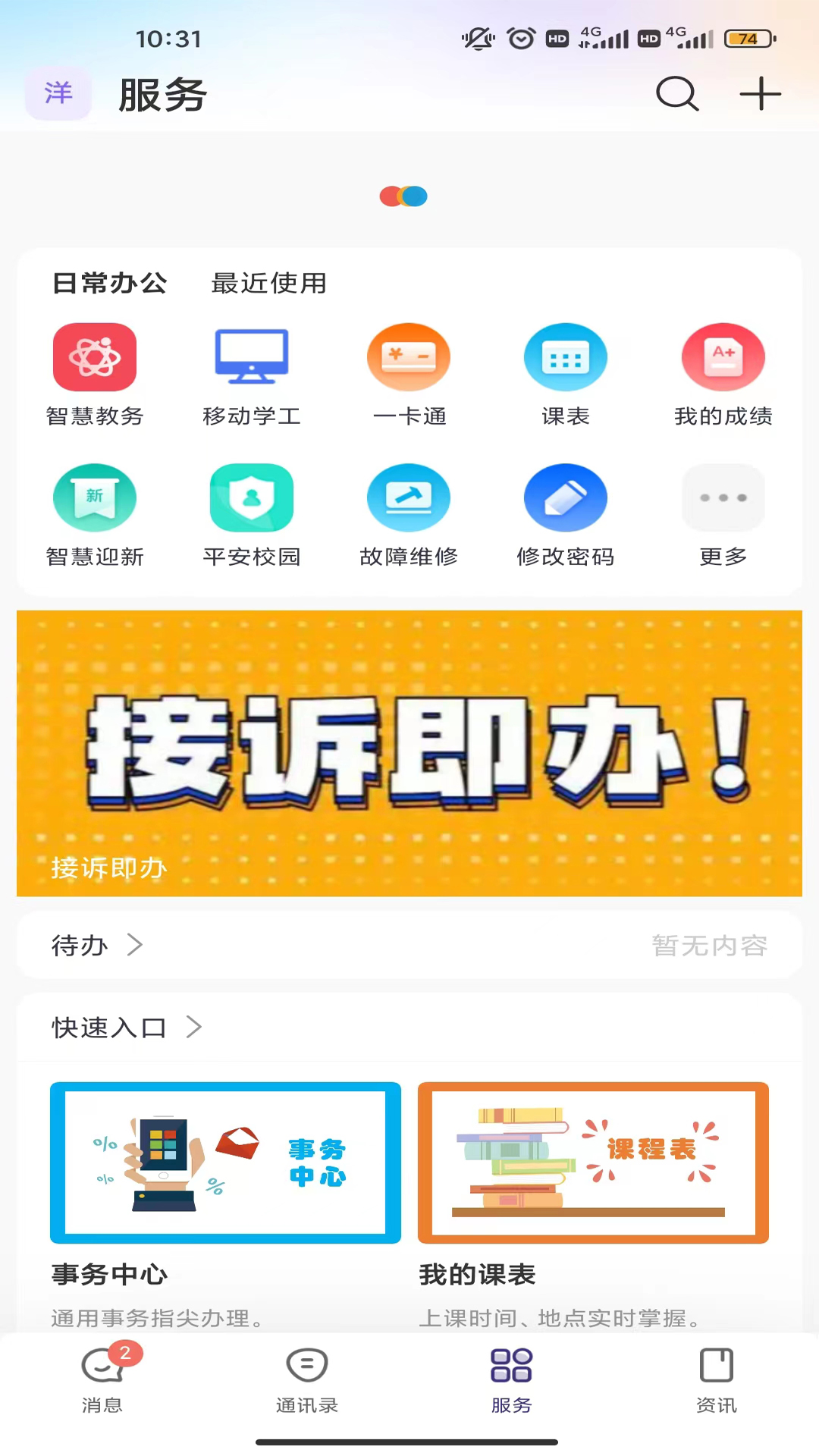This screenshot has width=819, height=1456.
Task: Open the 接诉即办 banner
Action: (409, 752)
